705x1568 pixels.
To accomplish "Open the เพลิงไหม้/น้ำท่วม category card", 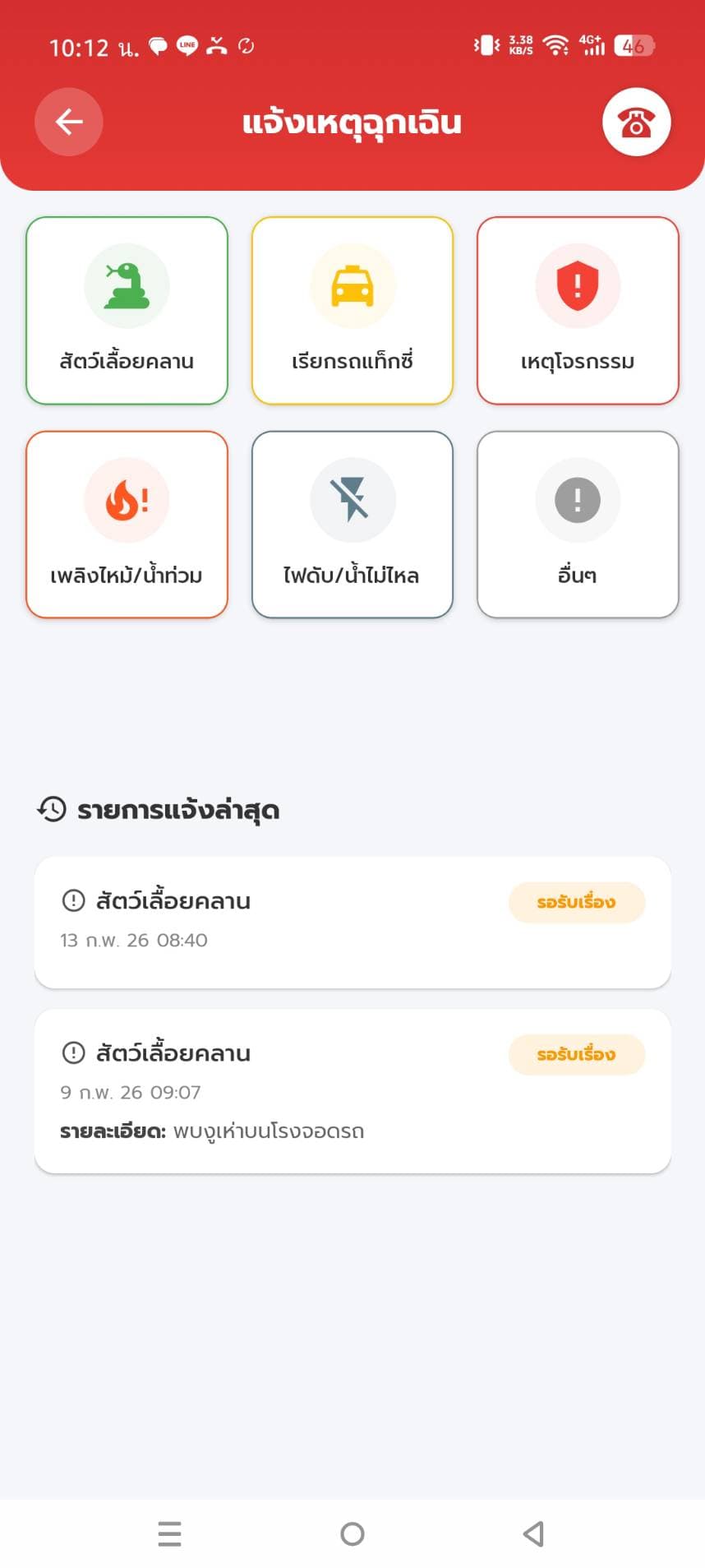I will point(127,525).
